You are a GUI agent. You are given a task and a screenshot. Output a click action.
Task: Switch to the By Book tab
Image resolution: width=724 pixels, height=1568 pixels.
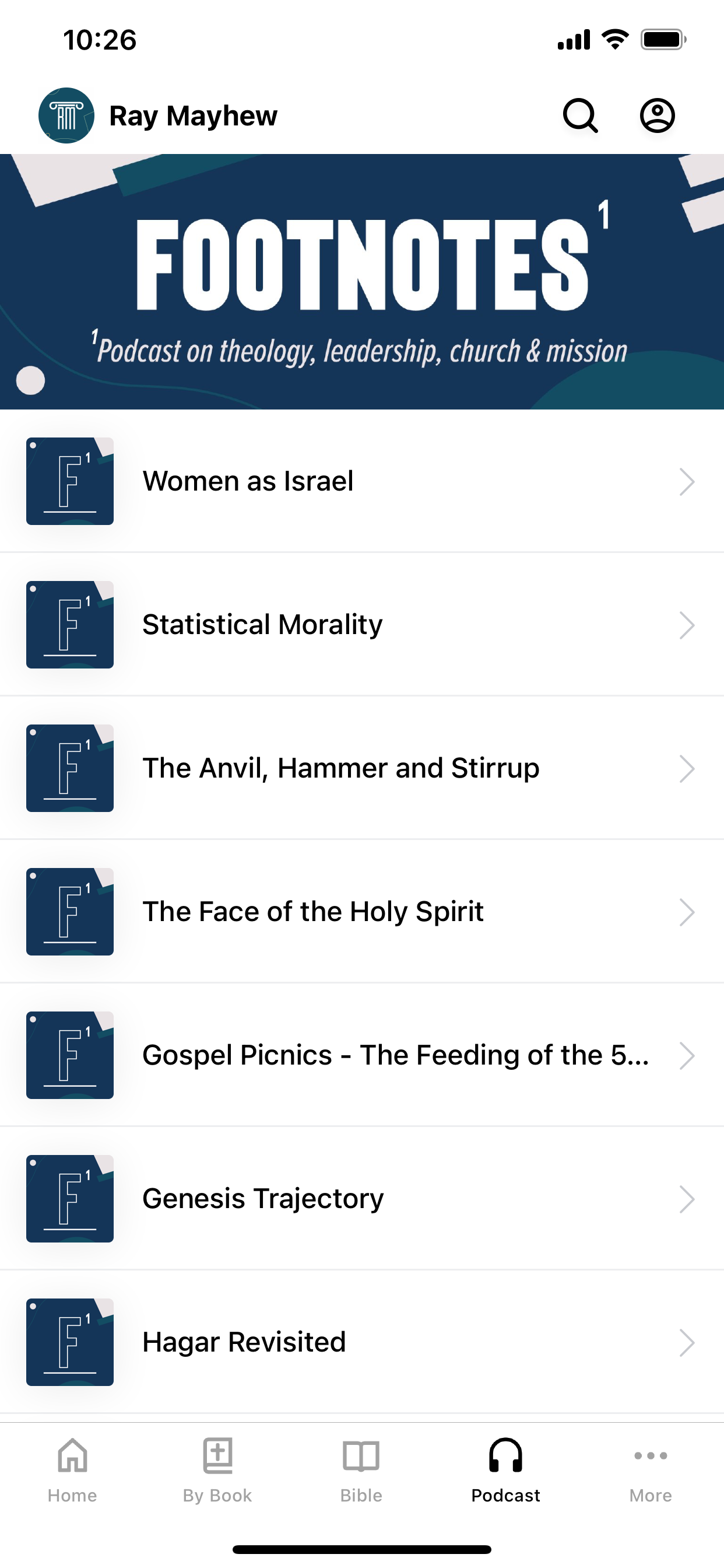coord(217,1470)
